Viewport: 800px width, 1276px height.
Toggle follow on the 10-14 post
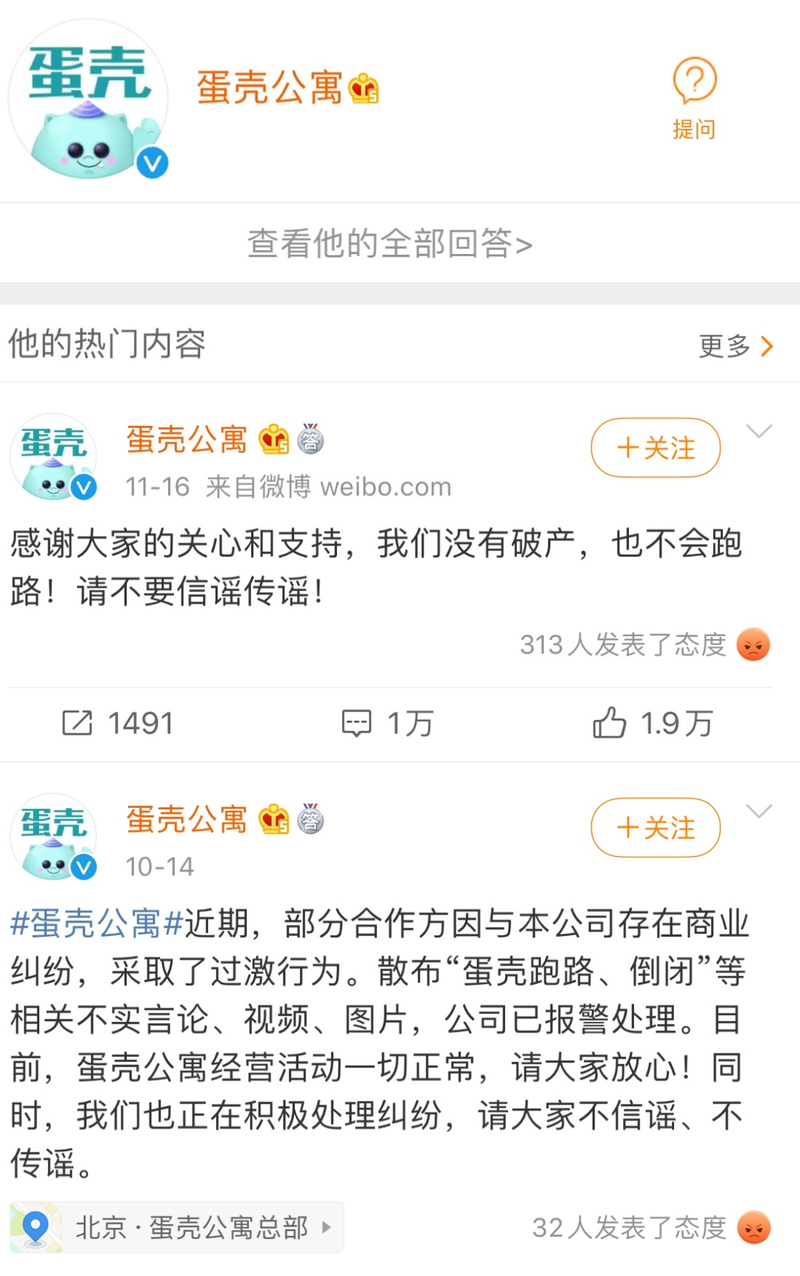point(655,828)
